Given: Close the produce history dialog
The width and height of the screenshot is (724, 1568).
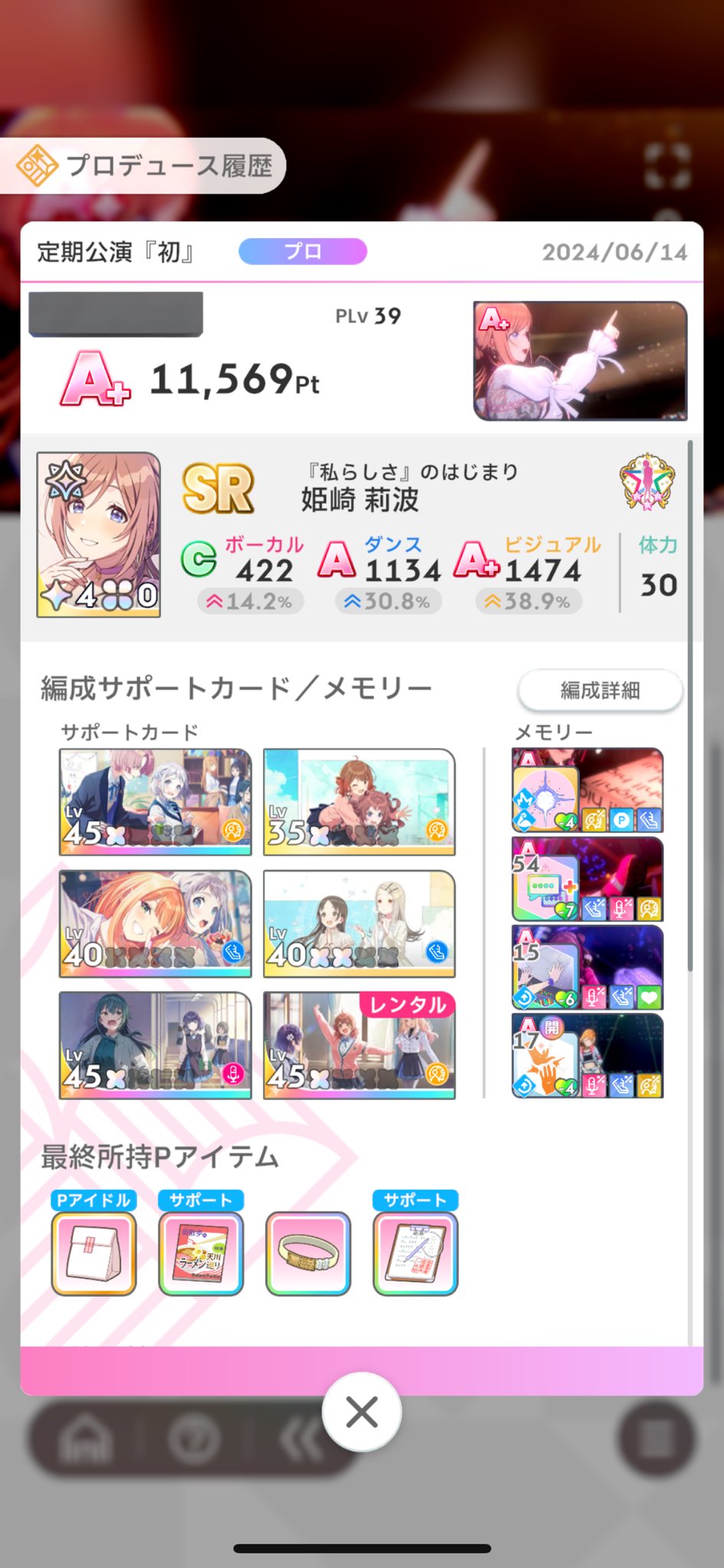Looking at the screenshot, I should click(x=362, y=1412).
